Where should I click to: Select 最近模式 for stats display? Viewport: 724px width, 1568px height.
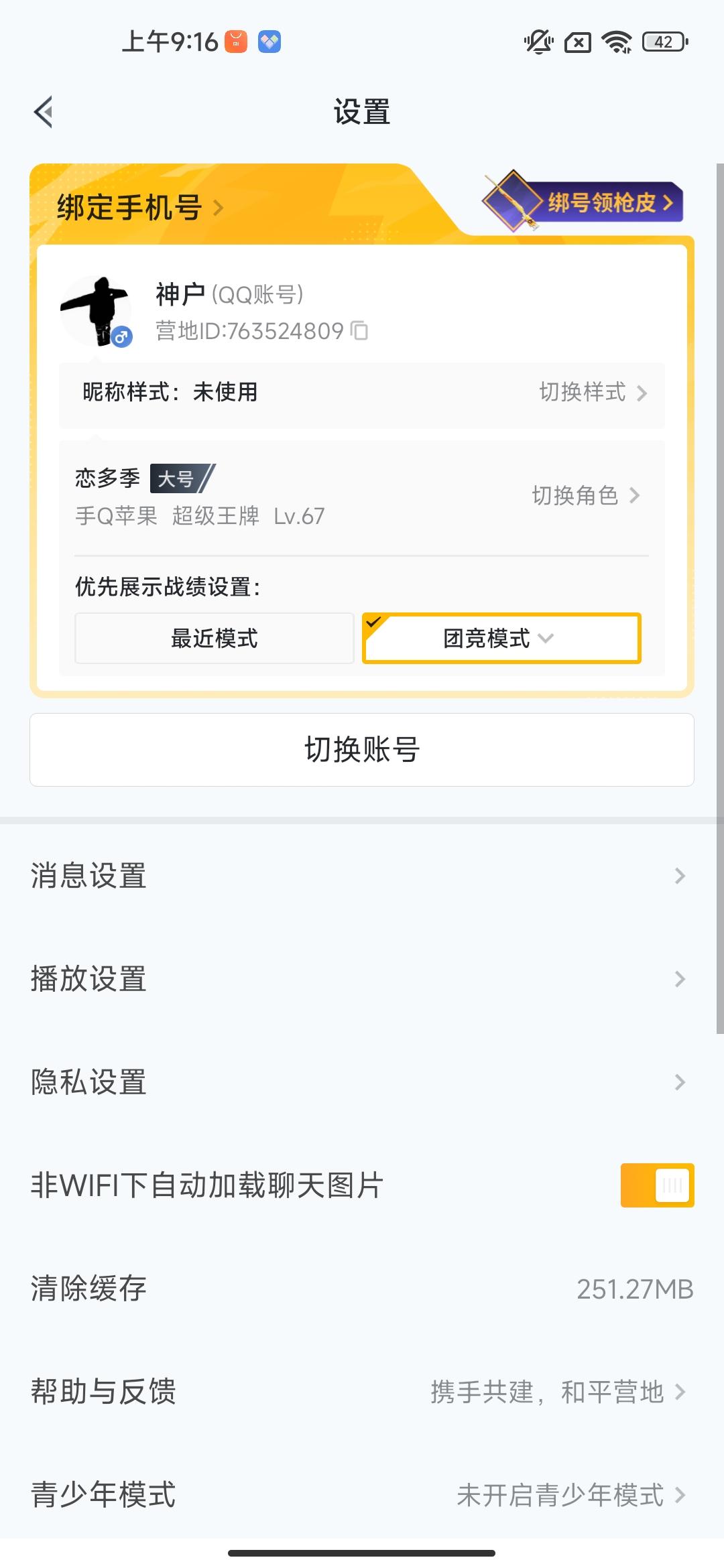coord(215,638)
